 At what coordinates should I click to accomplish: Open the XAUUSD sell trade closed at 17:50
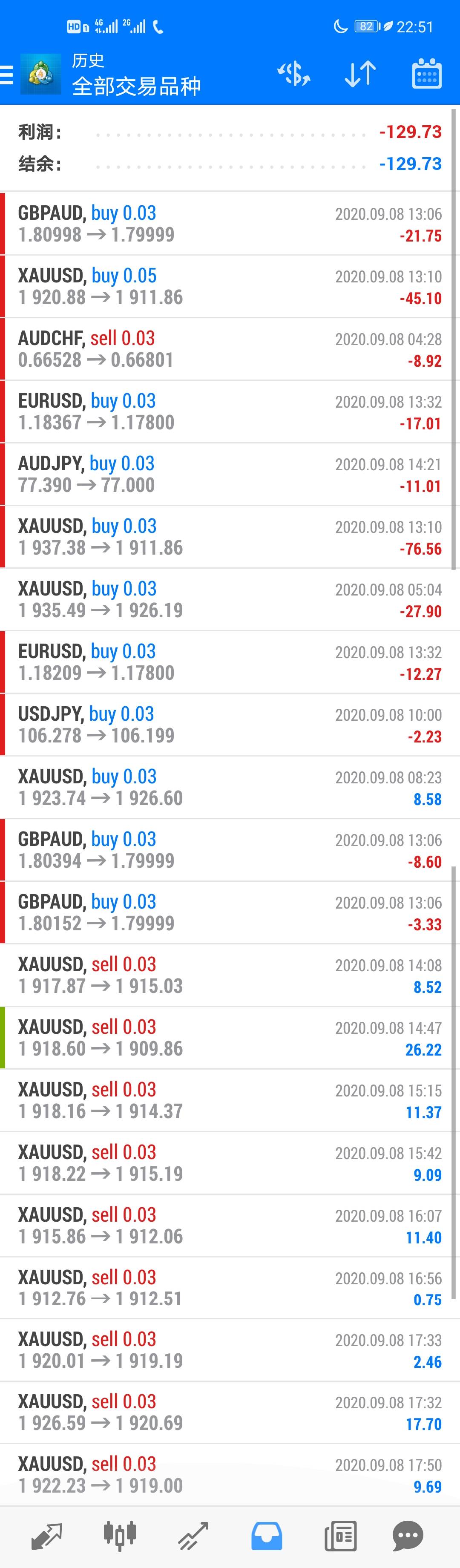[x=230, y=1474]
